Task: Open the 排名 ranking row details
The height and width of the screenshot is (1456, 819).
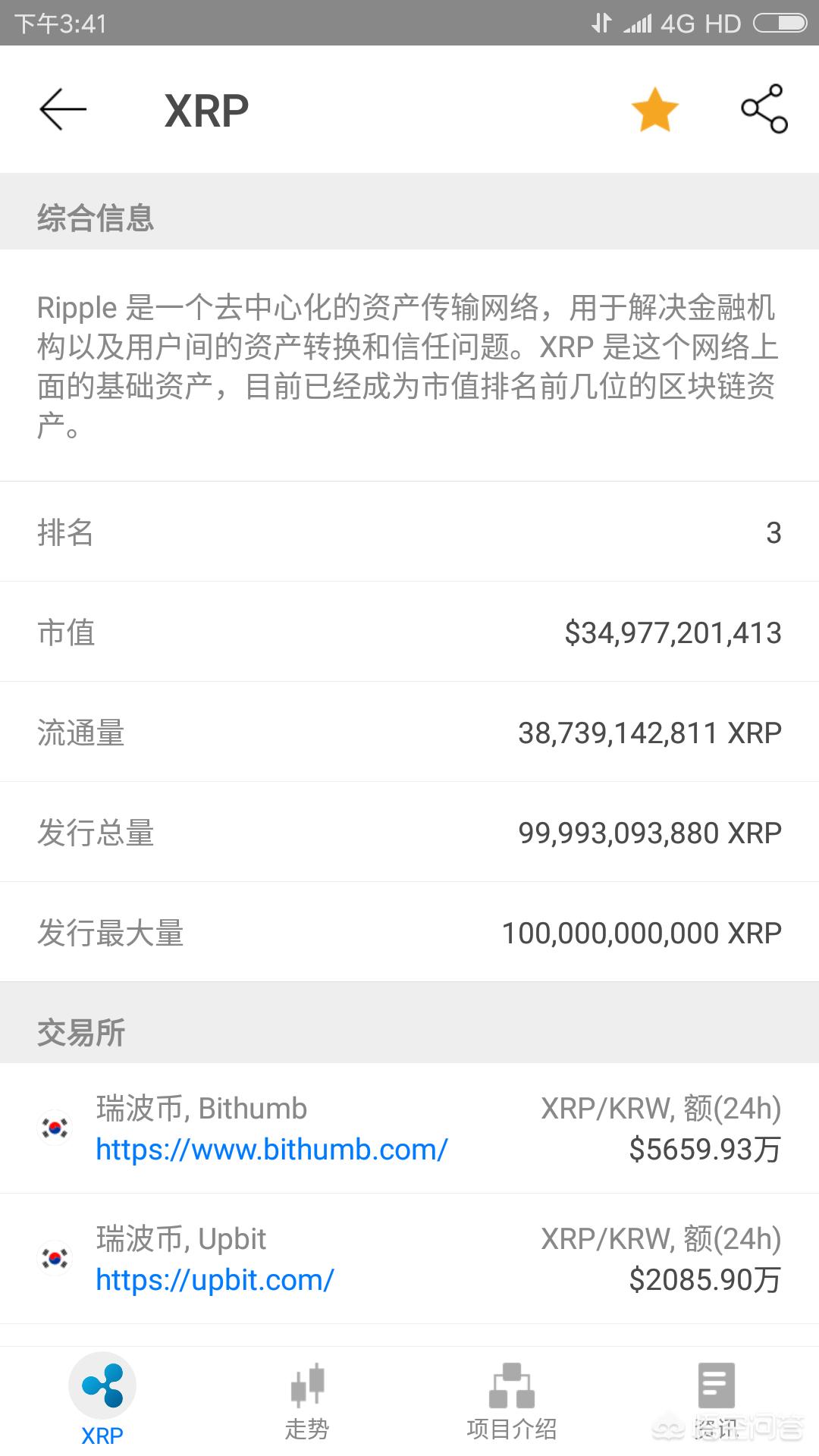Action: (x=409, y=532)
